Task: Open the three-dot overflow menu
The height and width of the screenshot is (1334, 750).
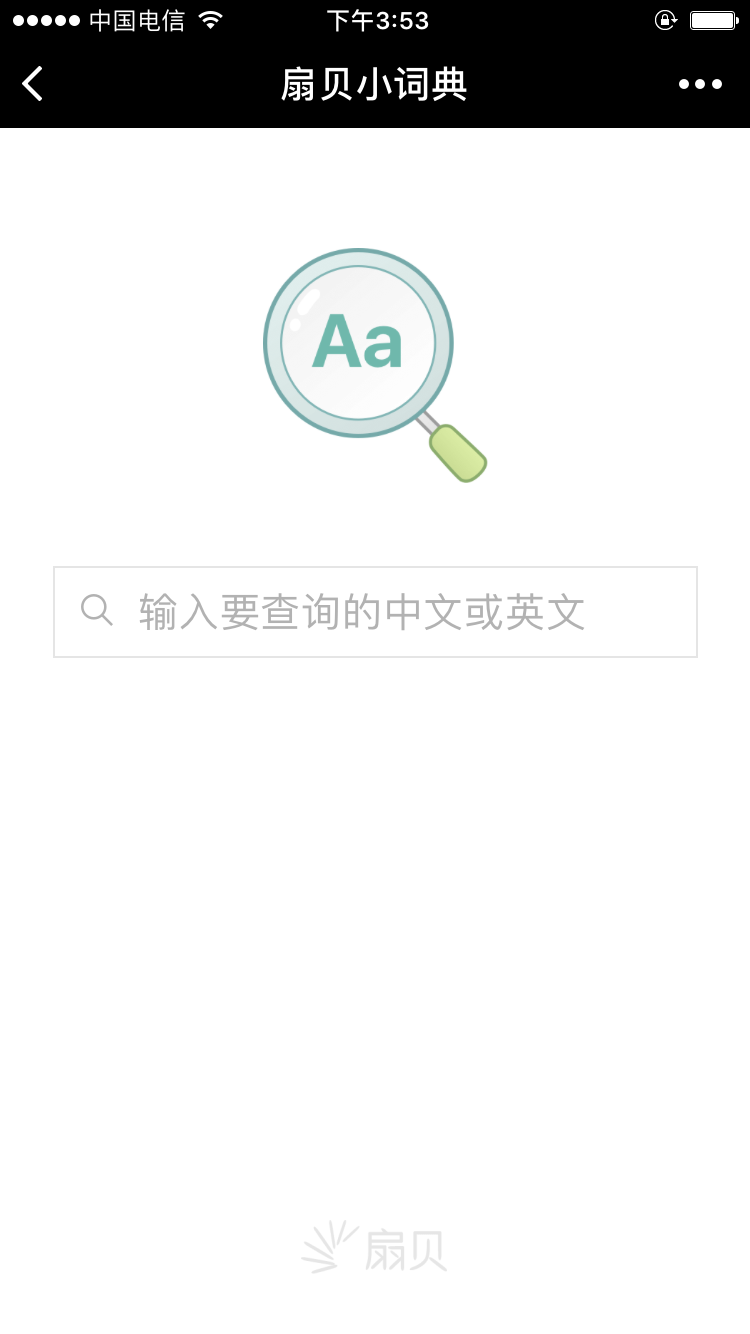Action: 700,84
